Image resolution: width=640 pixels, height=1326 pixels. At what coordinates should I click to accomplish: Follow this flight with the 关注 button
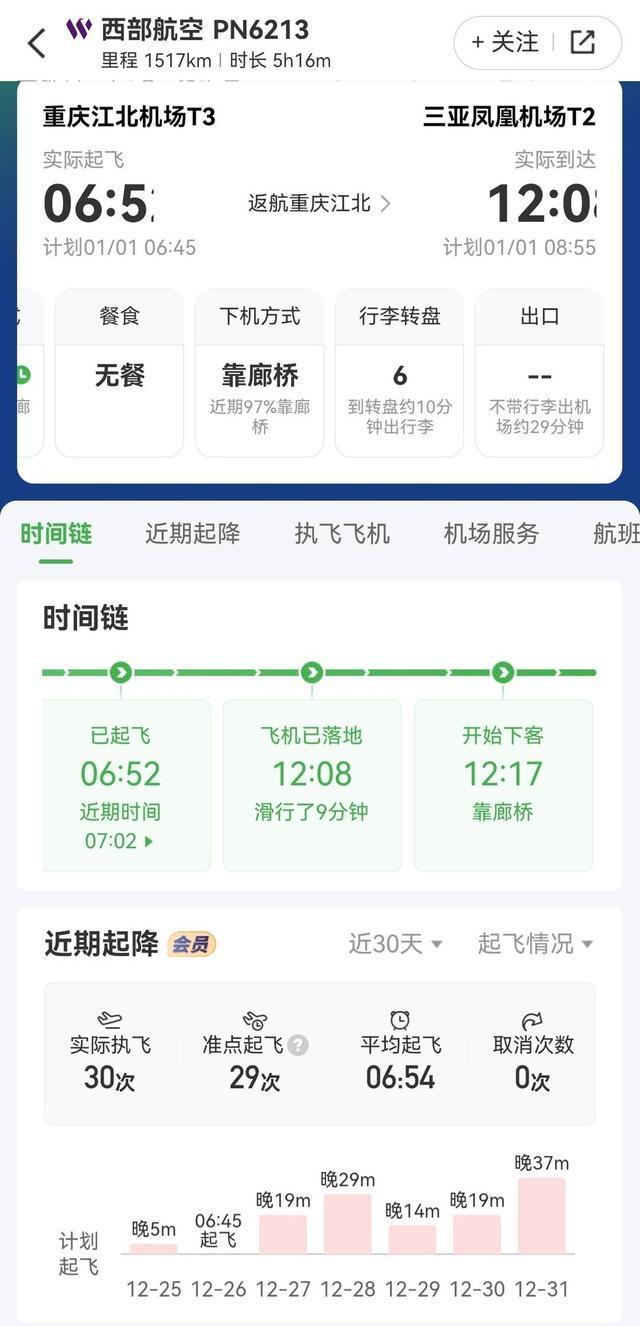click(505, 42)
